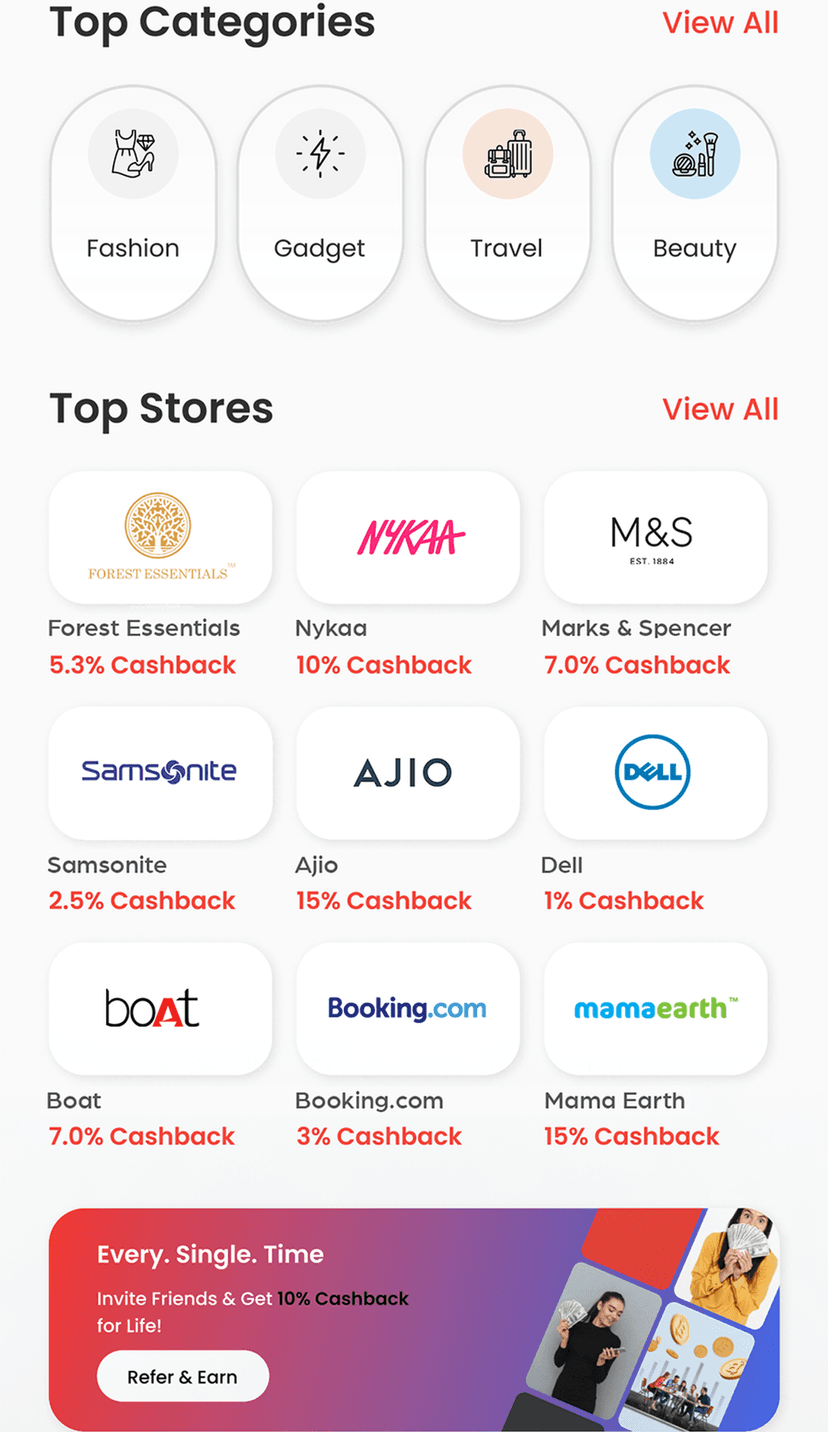This screenshot has height=1432, width=828.
Task: Browse the Travel category
Action: pos(507,203)
